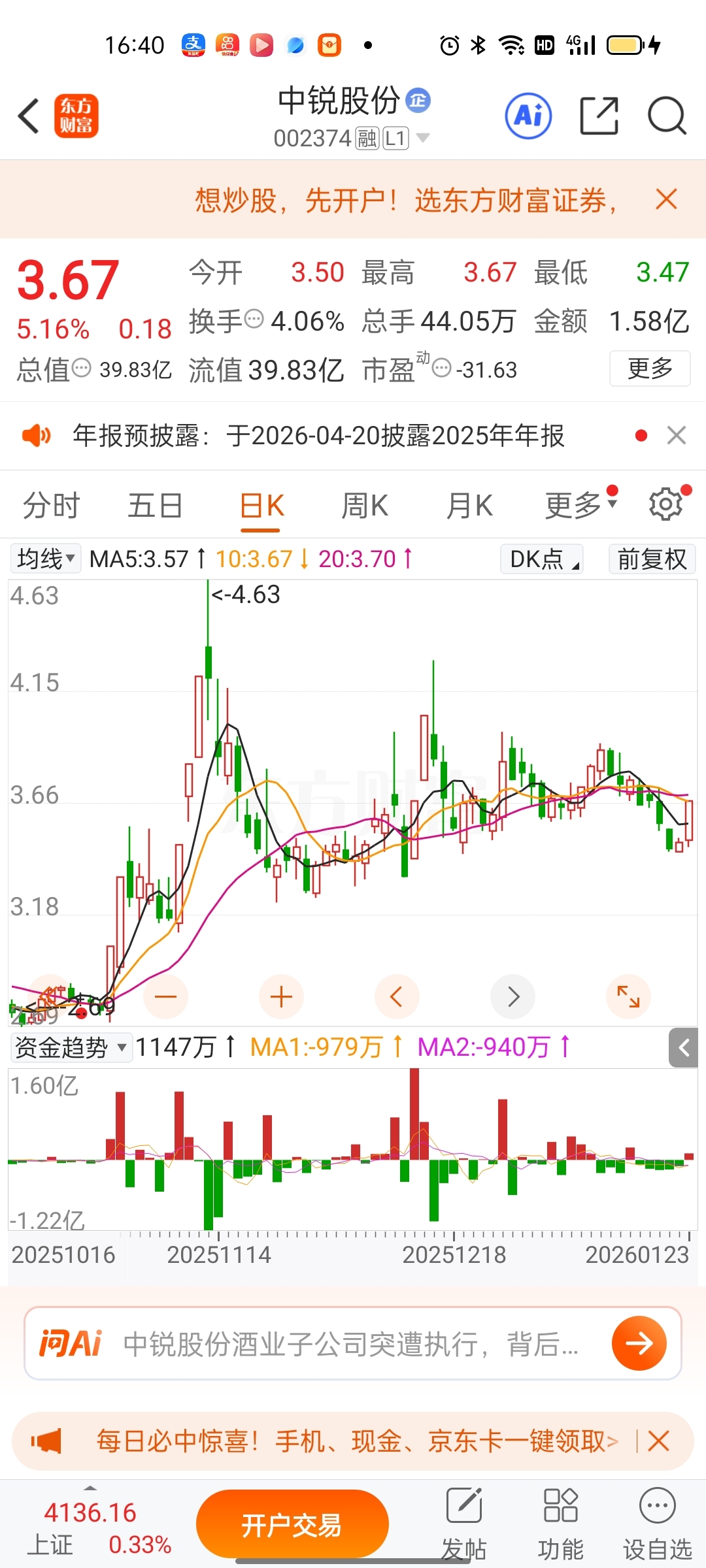Switch to the 五日 tab
706x1568 pixels.
click(x=155, y=506)
